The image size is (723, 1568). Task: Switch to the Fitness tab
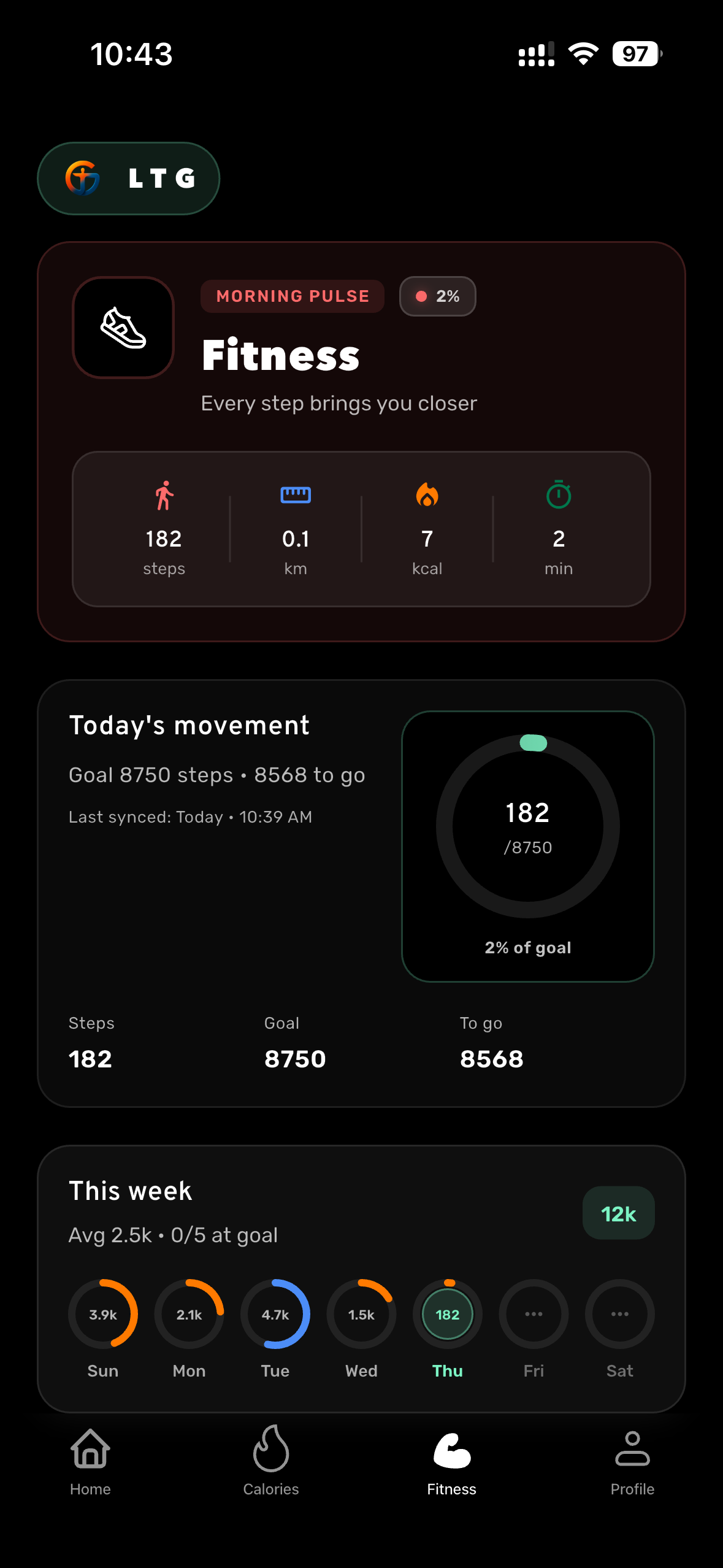pyautogui.click(x=451, y=1466)
